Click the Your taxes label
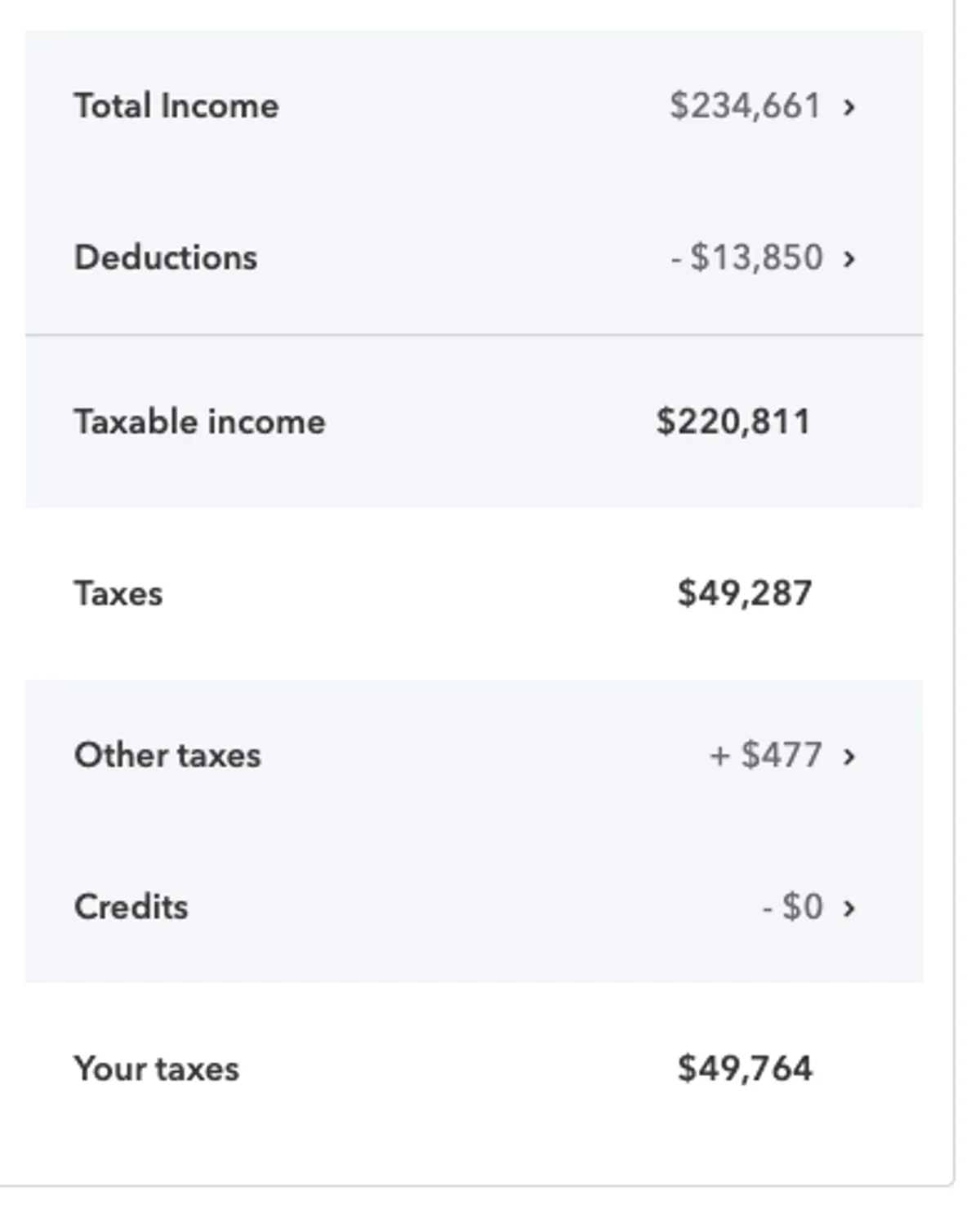The width and height of the screenshot is (980, 1219). (x=158, y=1067)
